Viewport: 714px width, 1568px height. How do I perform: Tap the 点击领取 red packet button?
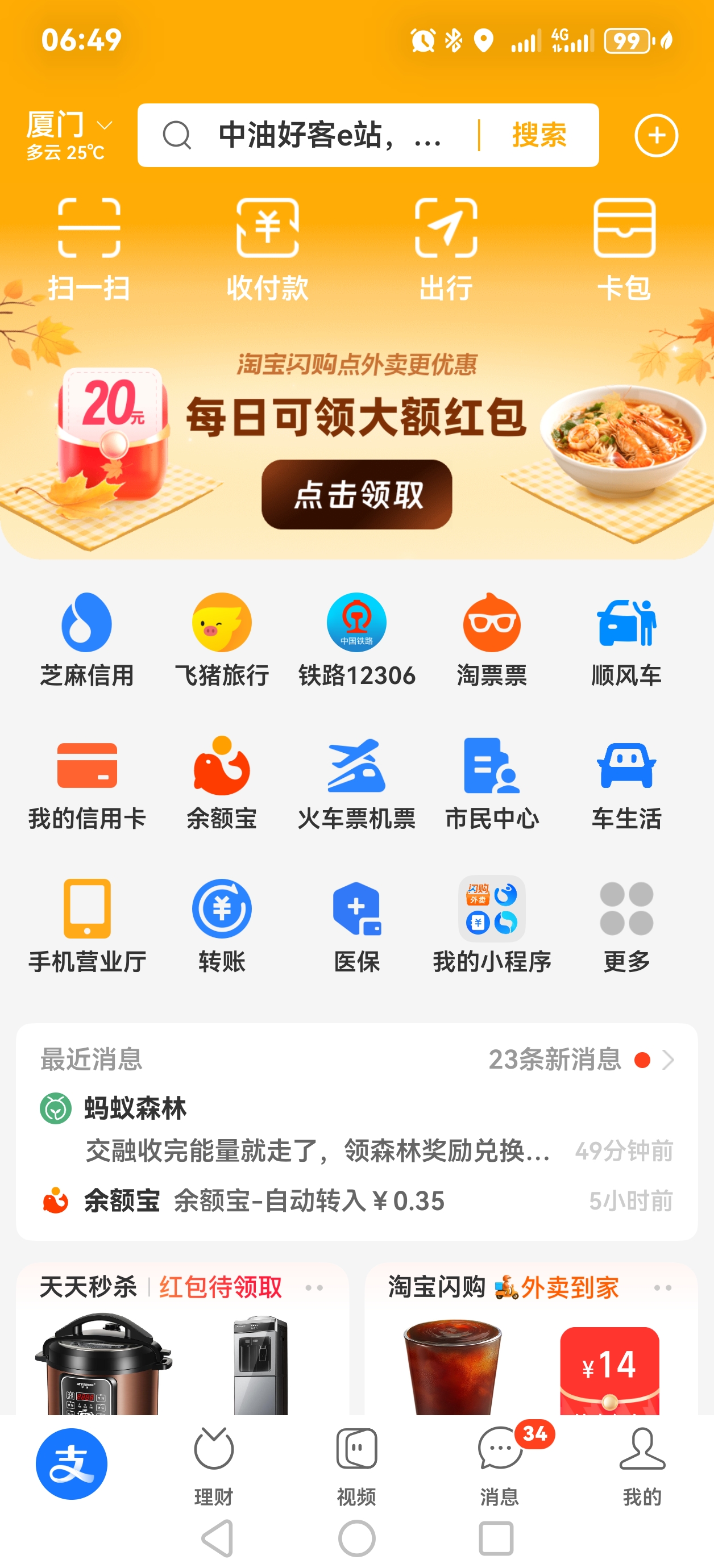coord(356,494)
